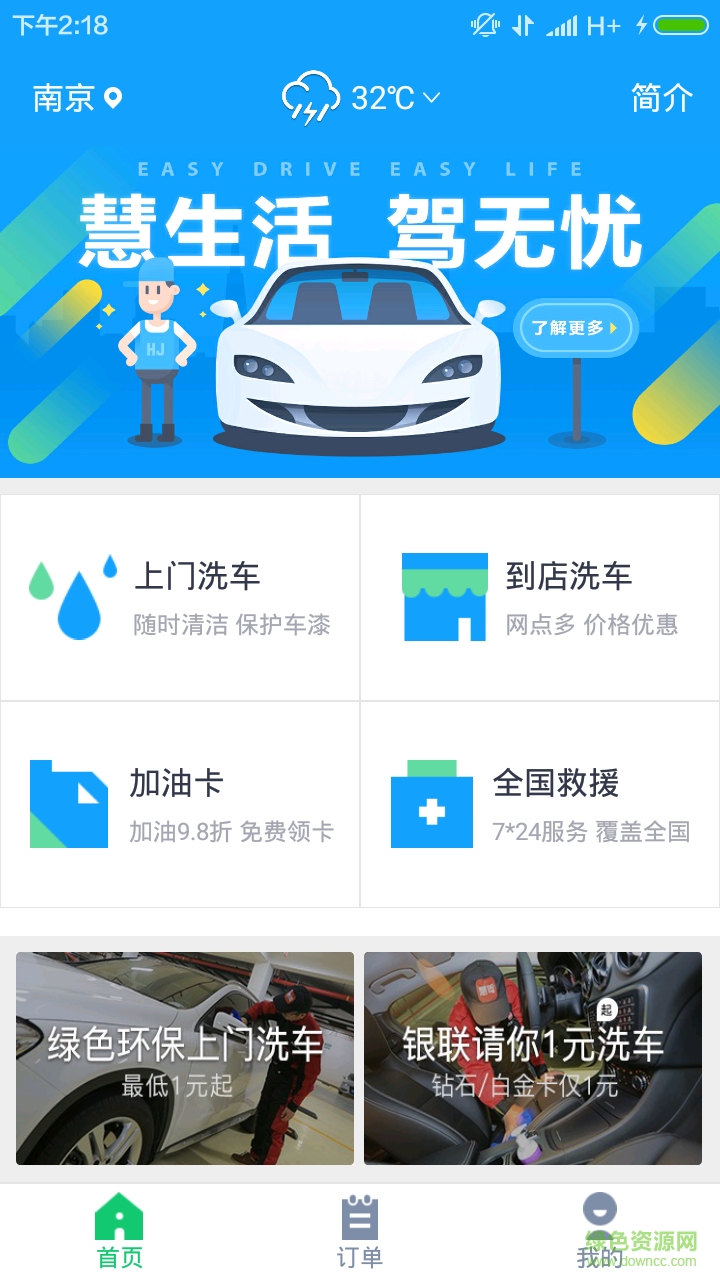
Task: Select the 上门洗车 water drop icon
Action: 68,592
